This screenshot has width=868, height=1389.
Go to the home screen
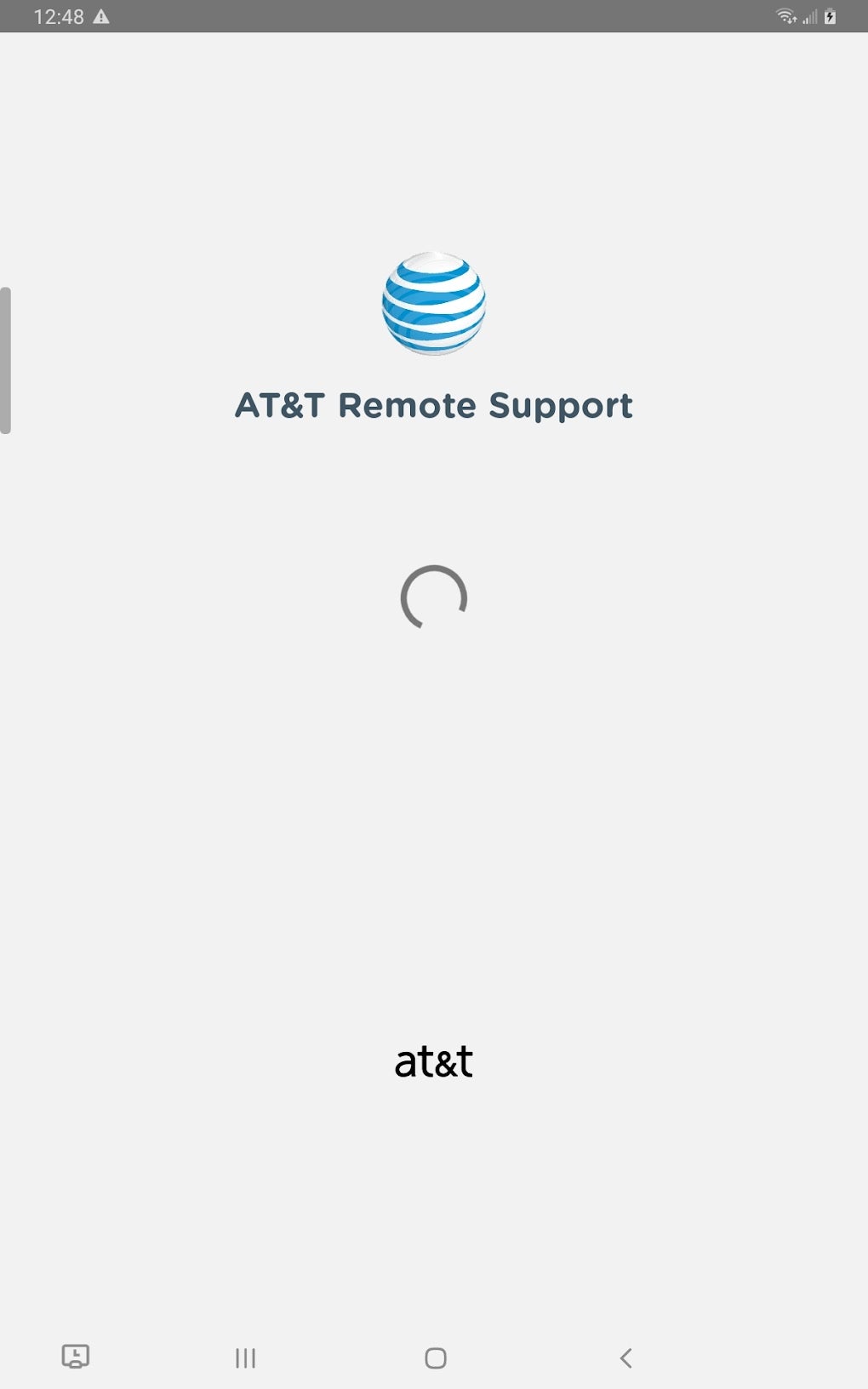tap(435, 1358)
